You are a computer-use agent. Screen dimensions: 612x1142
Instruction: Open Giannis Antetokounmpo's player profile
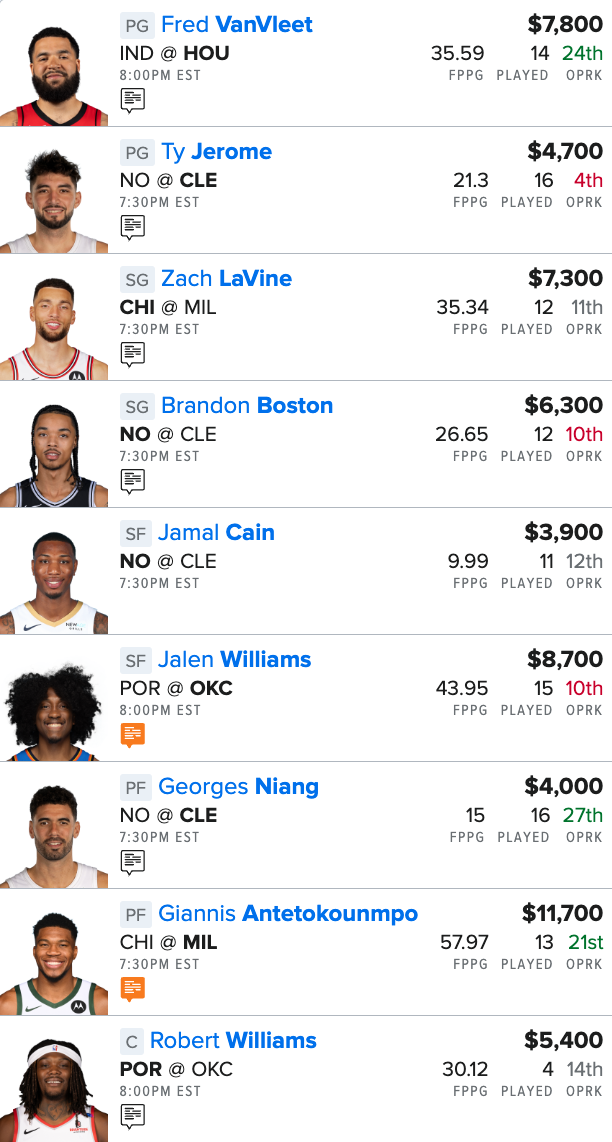coord(288,914)
